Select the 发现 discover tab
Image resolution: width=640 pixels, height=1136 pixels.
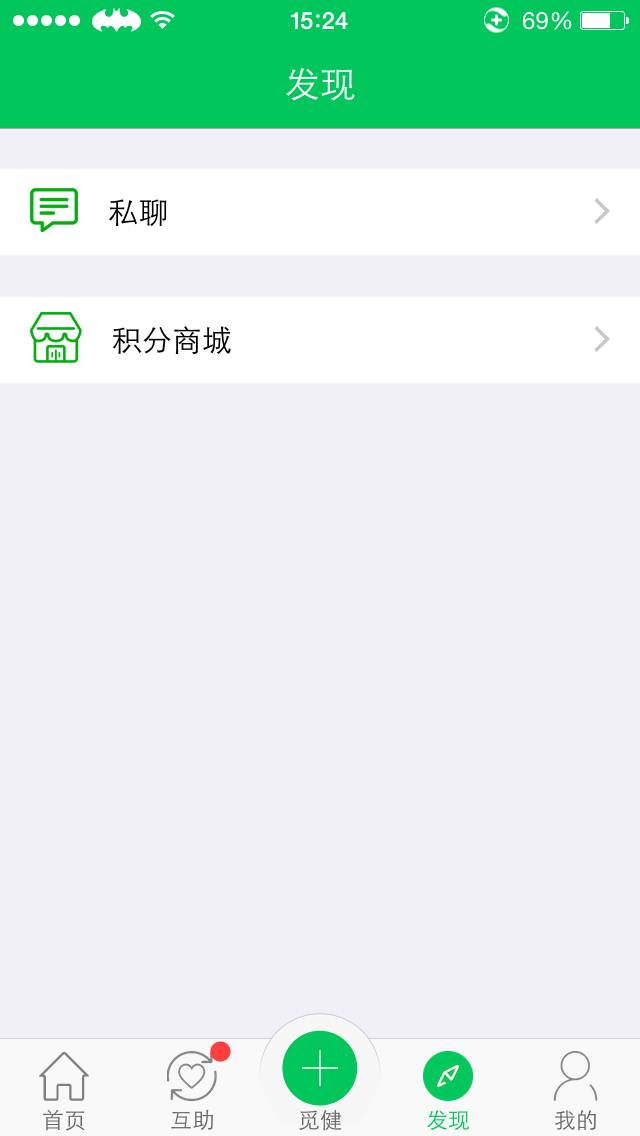point(448,1090)
